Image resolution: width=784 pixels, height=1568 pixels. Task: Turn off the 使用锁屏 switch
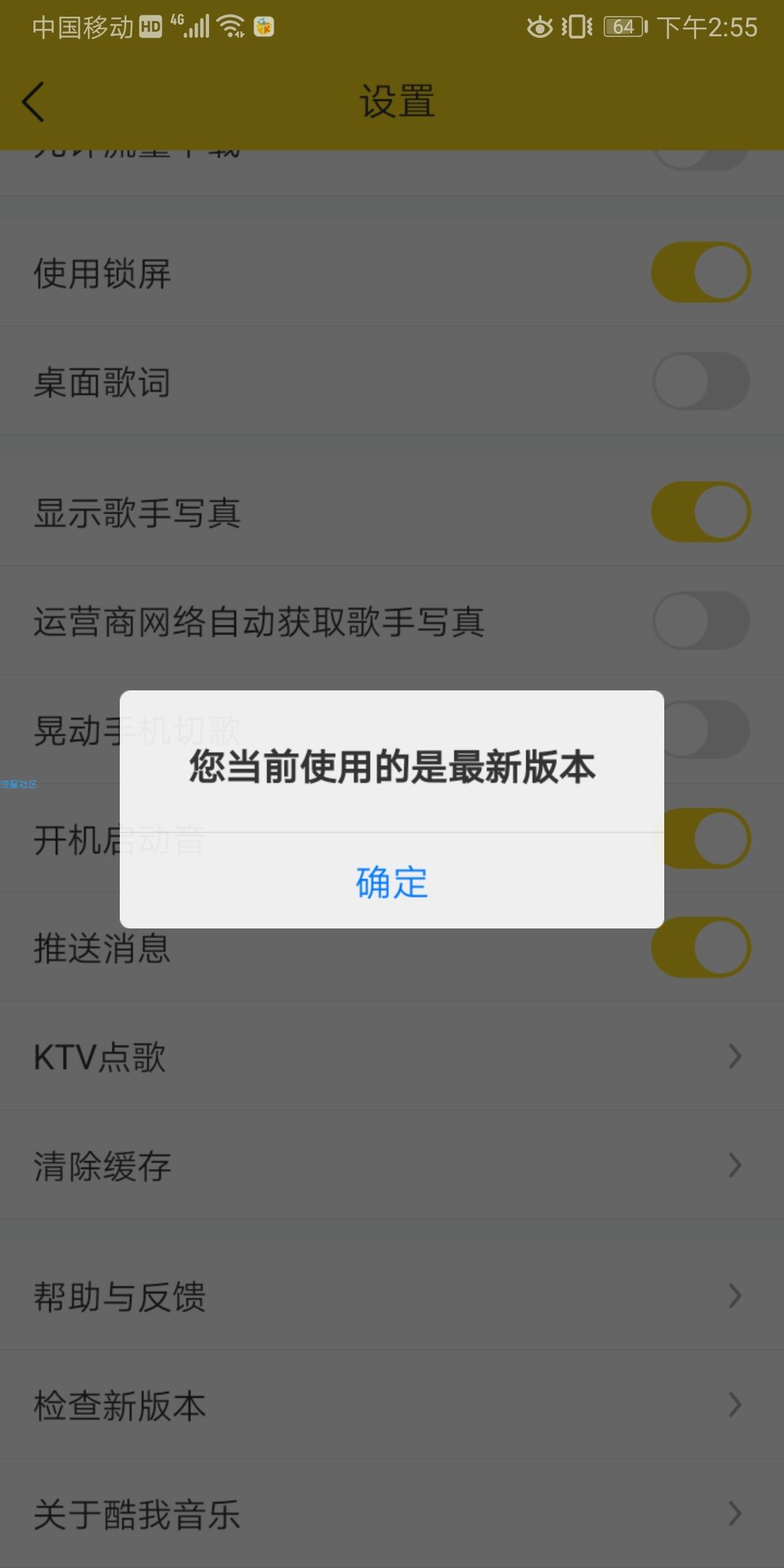(701, 273)
